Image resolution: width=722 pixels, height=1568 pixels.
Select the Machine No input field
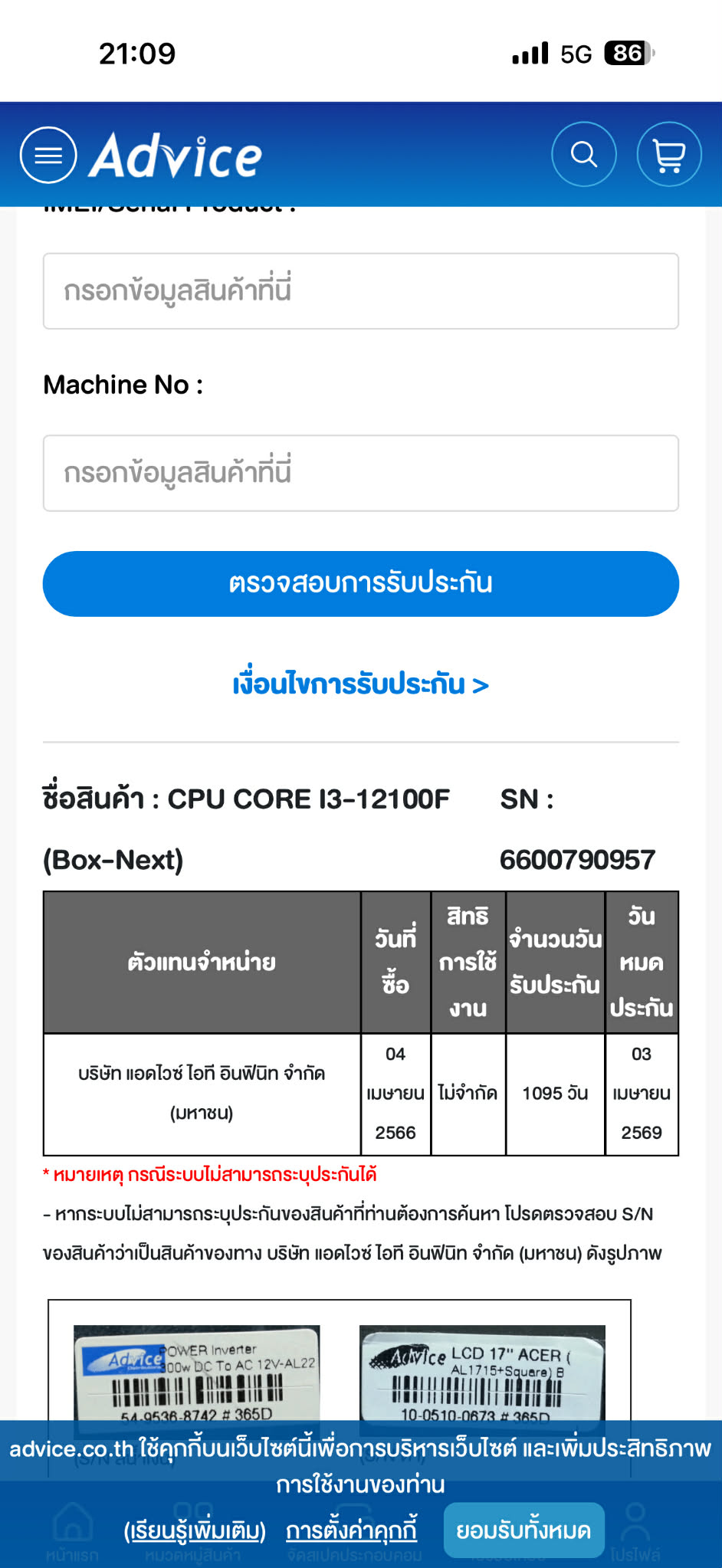point(361,473)
